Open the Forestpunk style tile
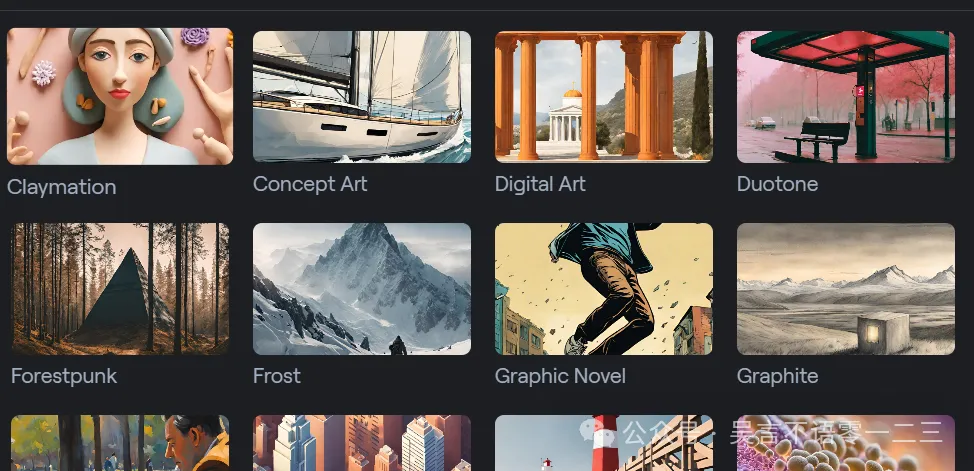 (x=120, y=288)
